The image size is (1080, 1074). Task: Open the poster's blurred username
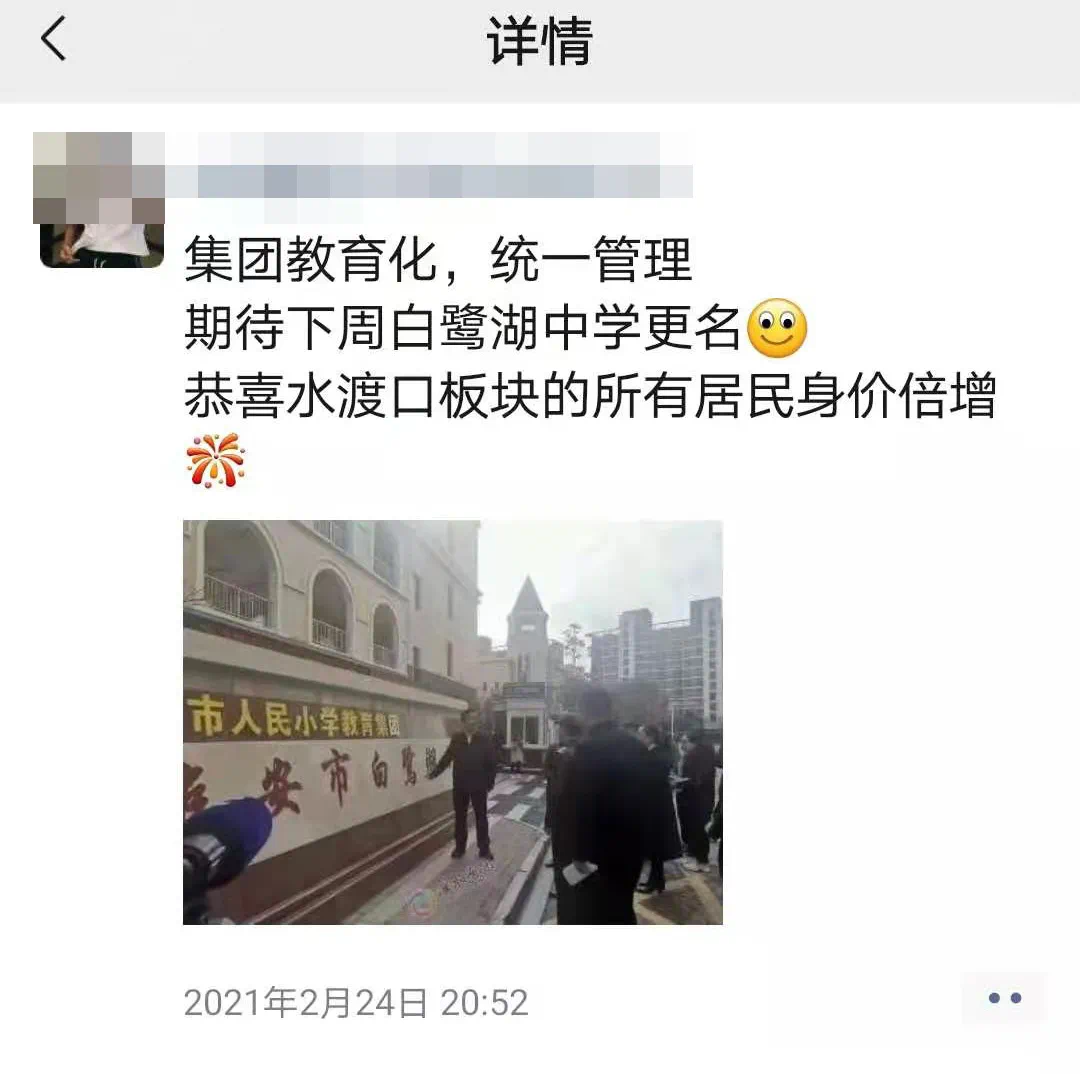(x=430, y=180)
